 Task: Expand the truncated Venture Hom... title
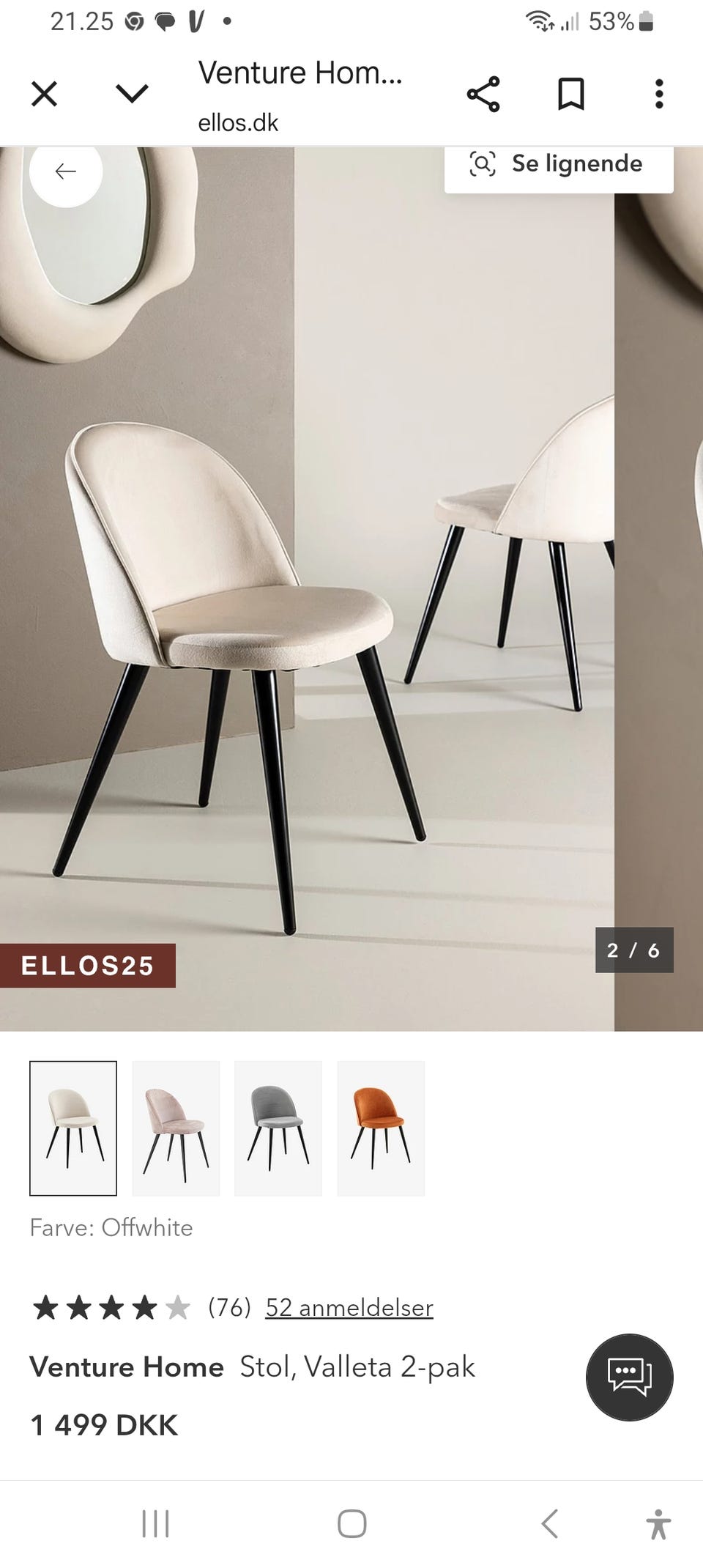point(301,72)
